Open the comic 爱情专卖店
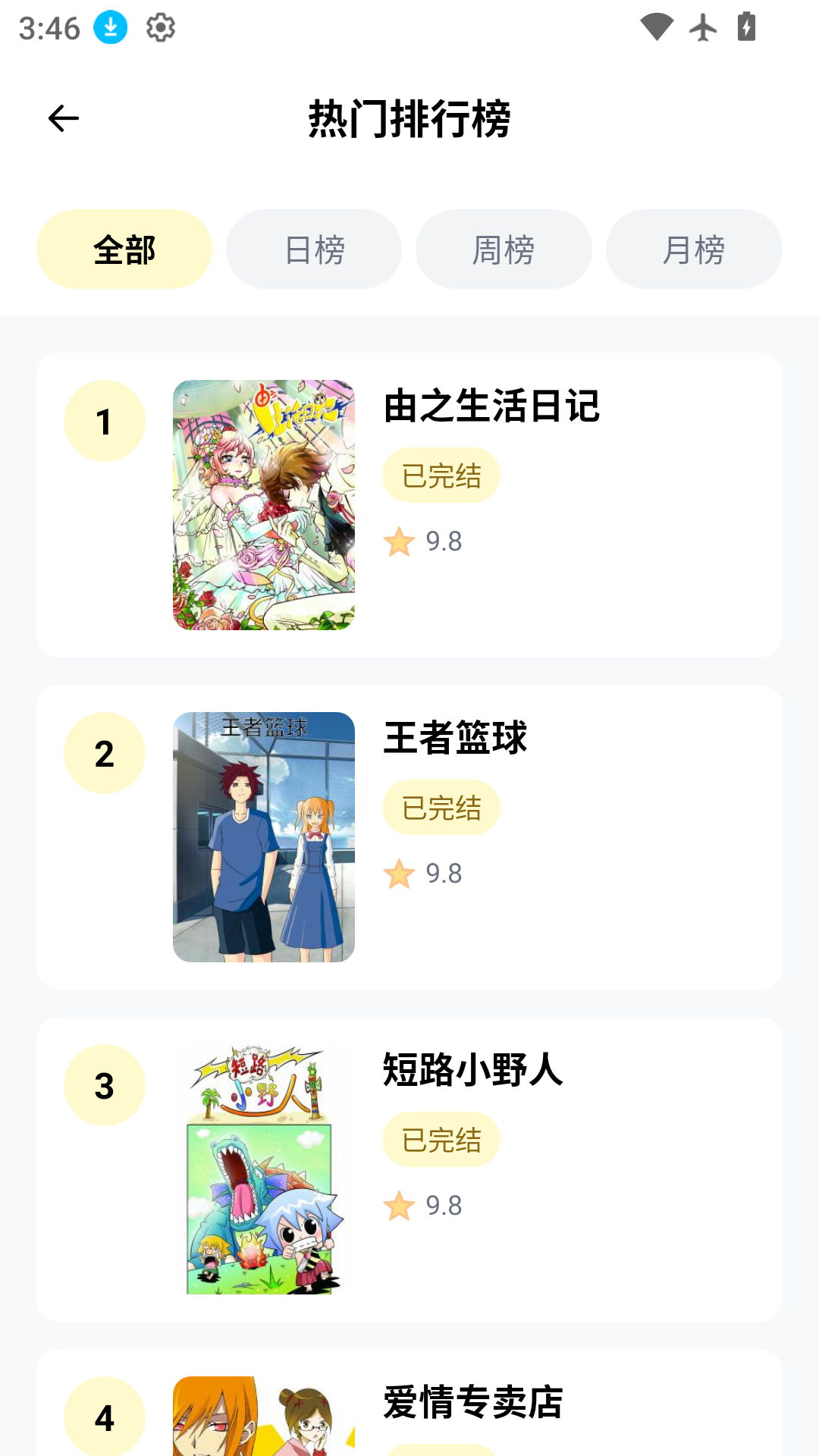This screenshot has width=819, height=1456. point(472,1402)
